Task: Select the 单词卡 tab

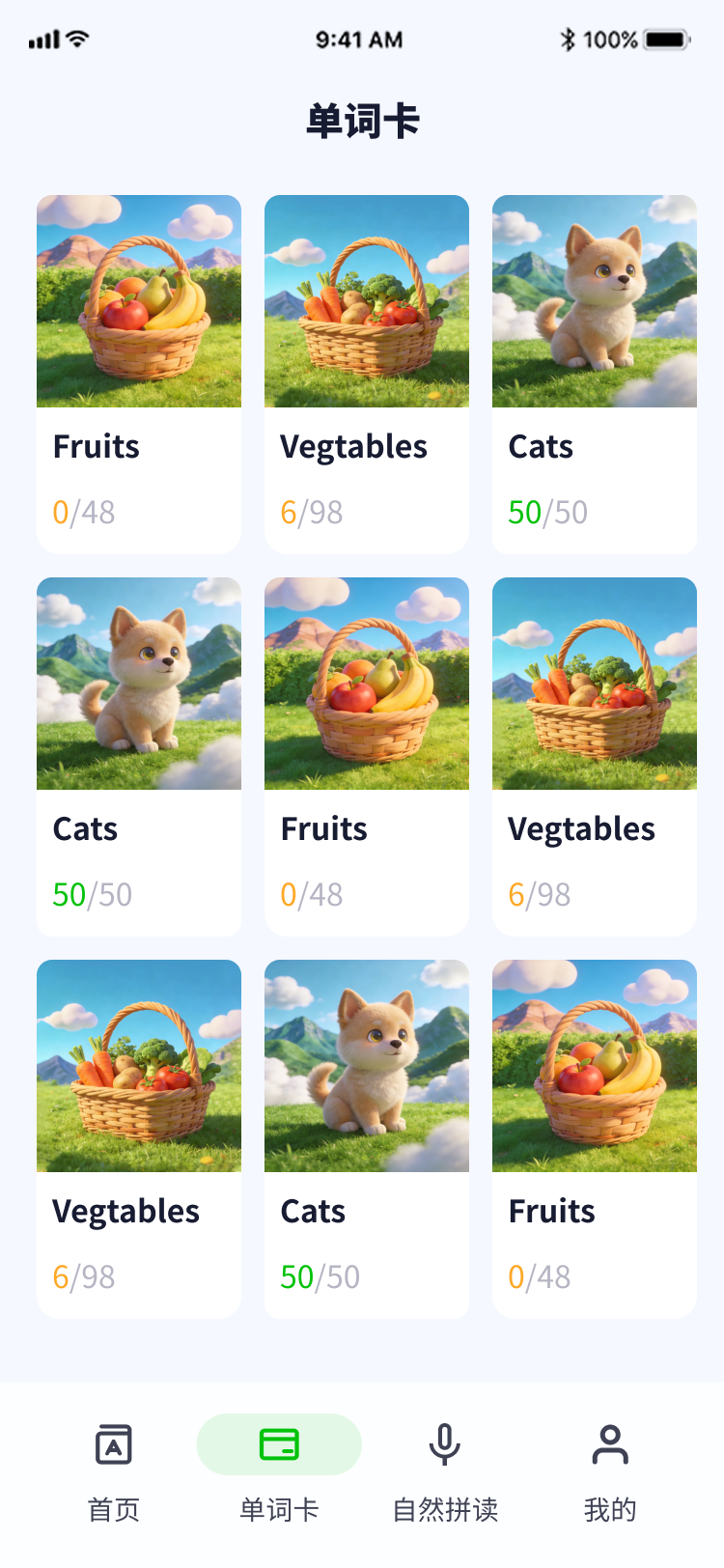Action: coord(279,1471)
